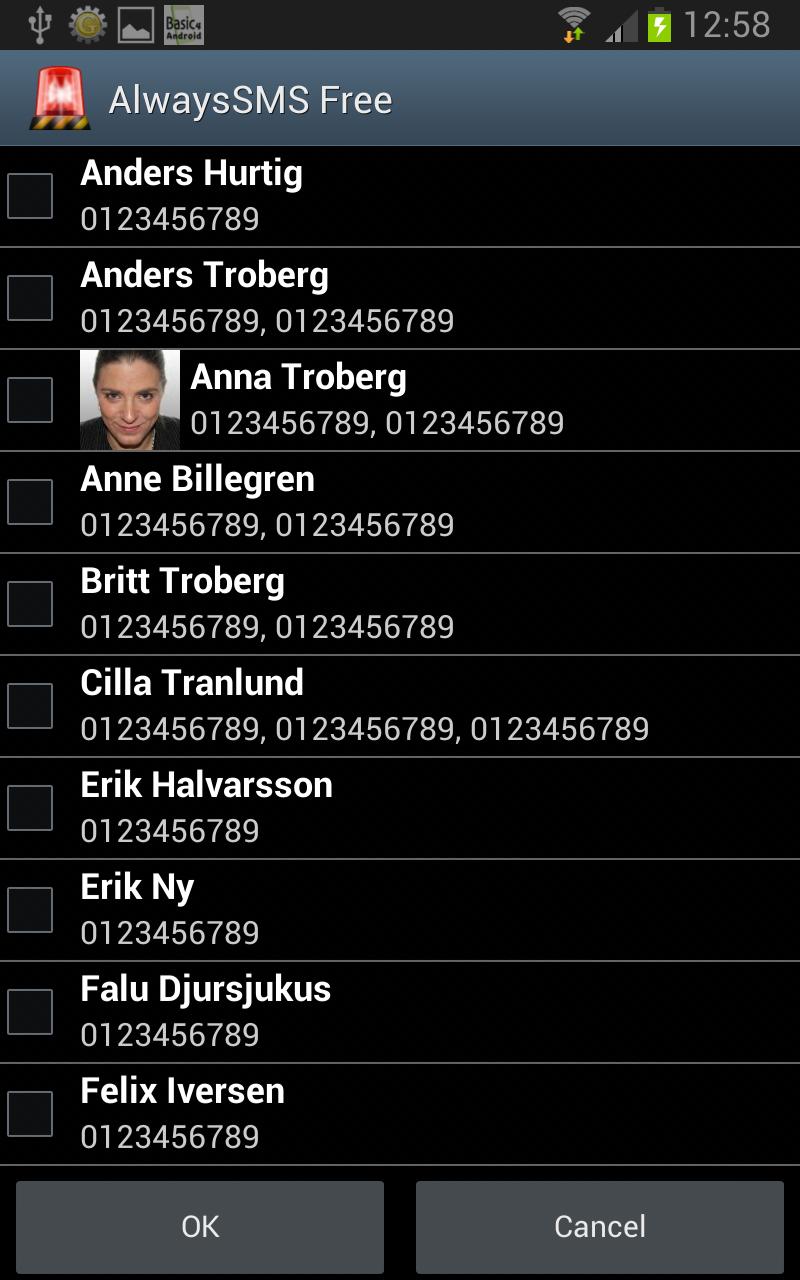Check the Erik Ny checkbox
The height and width of the screenshot is (1280, 800).
tap(30, 910)
